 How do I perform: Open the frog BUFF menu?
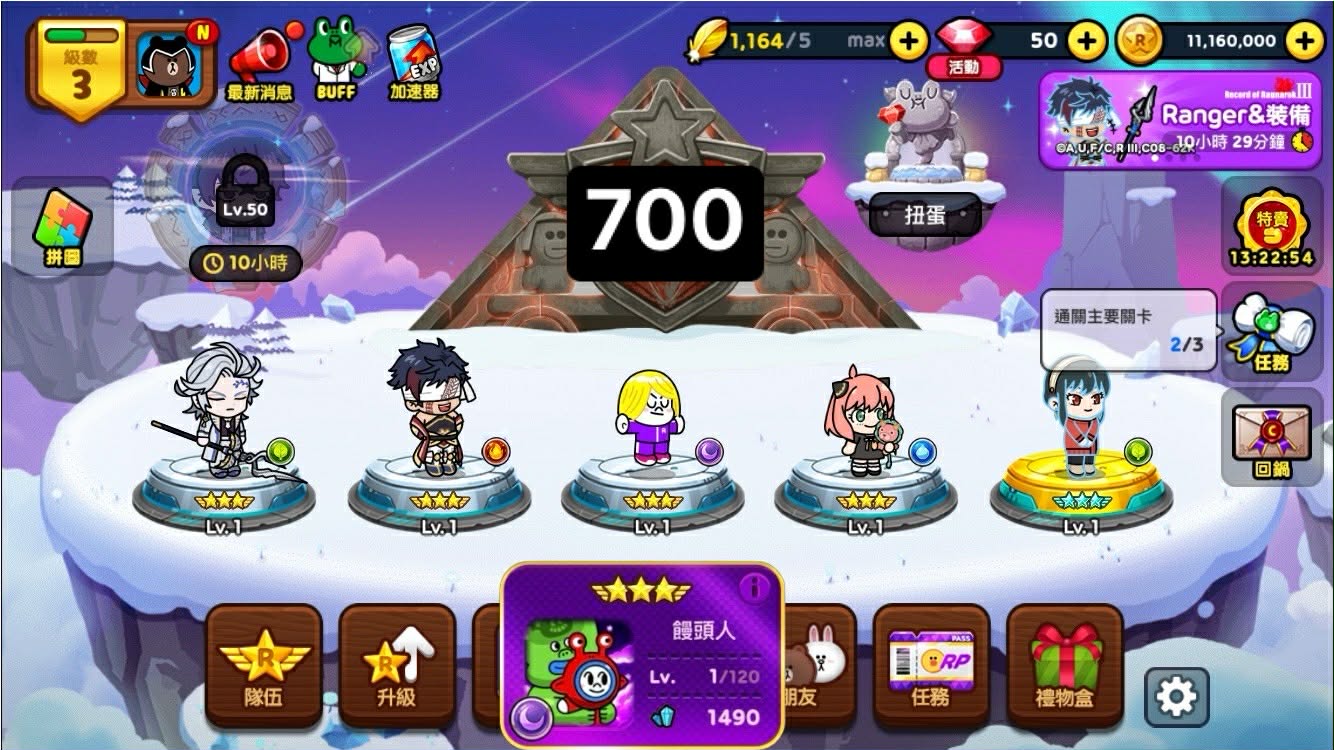pyautogui.click(x=336, y=60)
